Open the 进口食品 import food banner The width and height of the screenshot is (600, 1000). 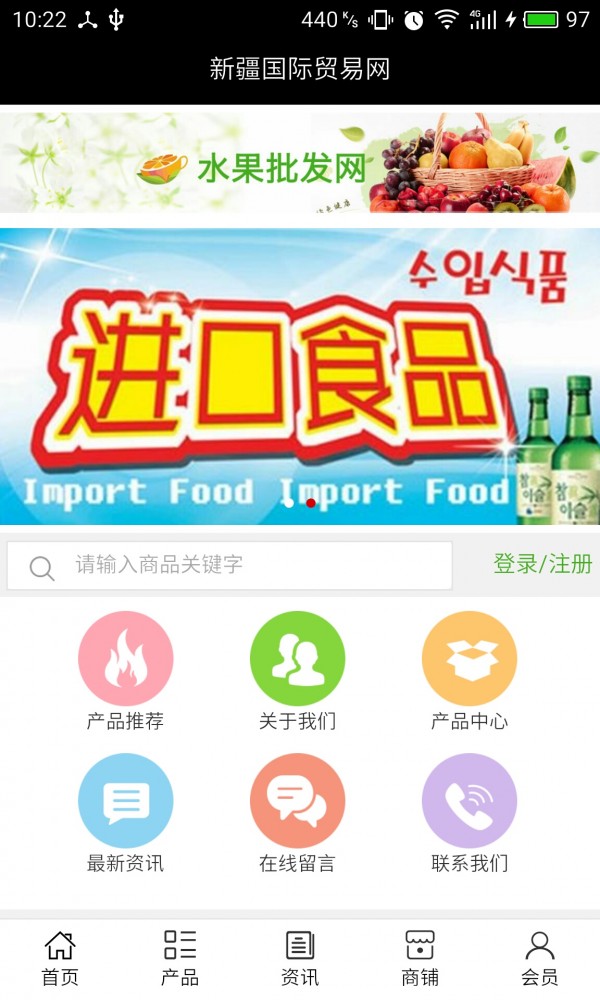300,376
